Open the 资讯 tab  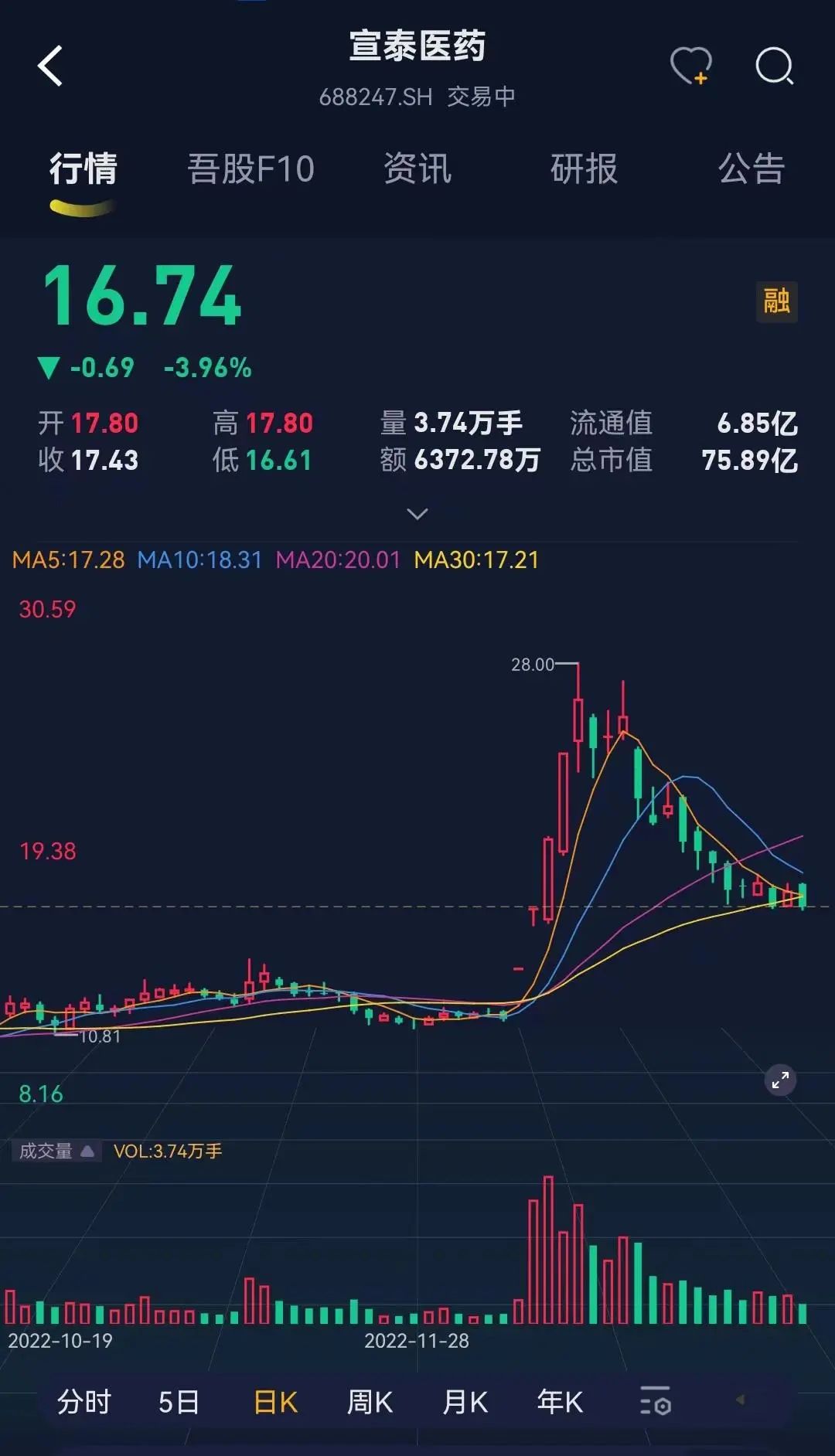coord(417,168)
